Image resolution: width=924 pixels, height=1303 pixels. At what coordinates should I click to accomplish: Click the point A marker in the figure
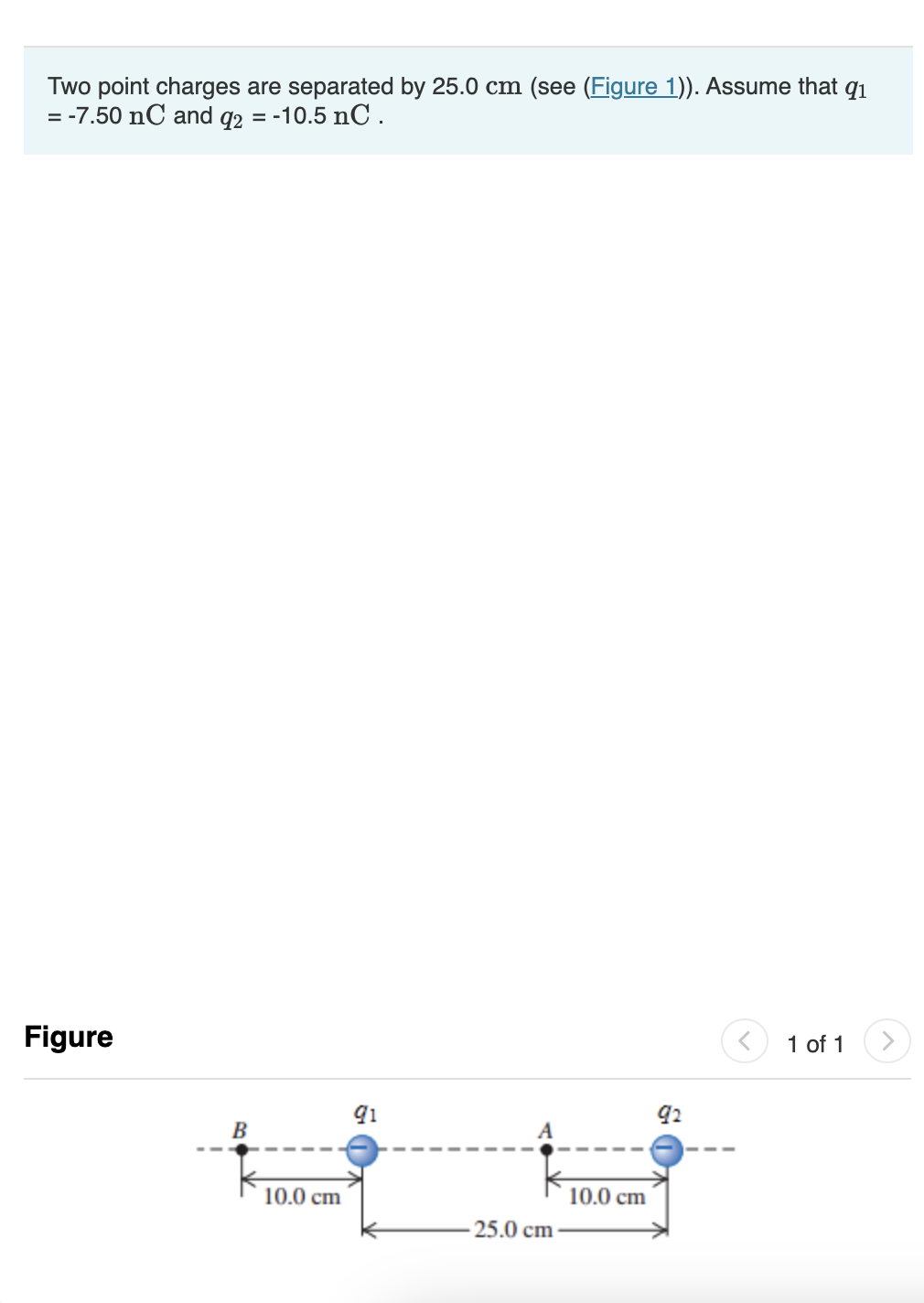coord(546,1148)
